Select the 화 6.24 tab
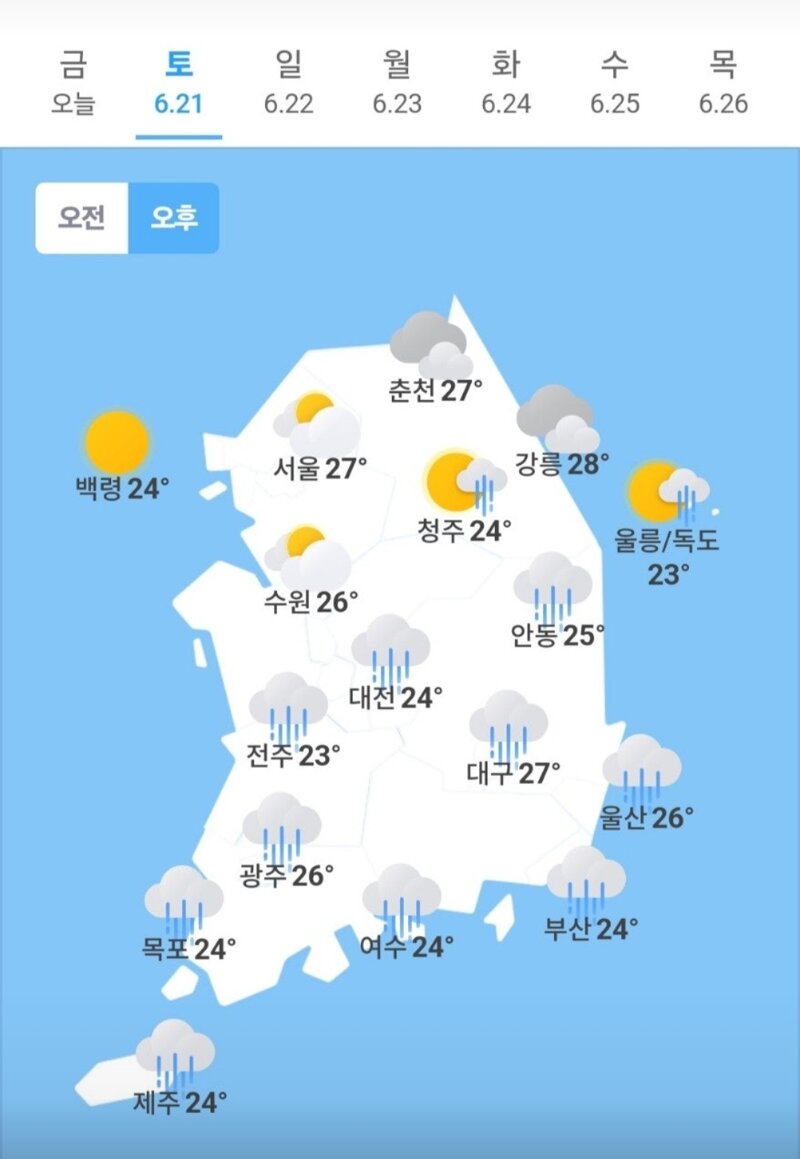Screen dimensions: 800x1159 point(506,84)
